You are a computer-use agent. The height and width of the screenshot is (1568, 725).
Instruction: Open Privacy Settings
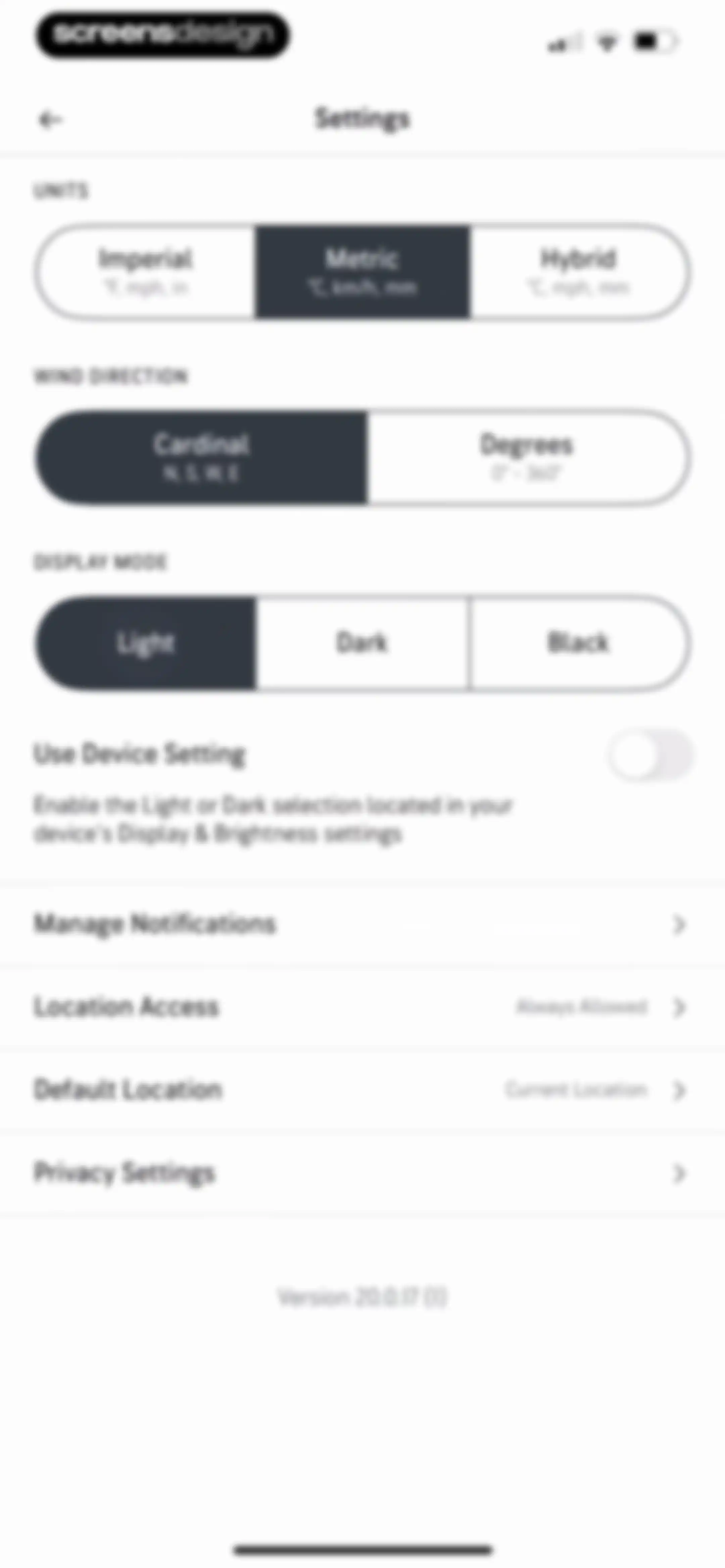click(363, 1172)
